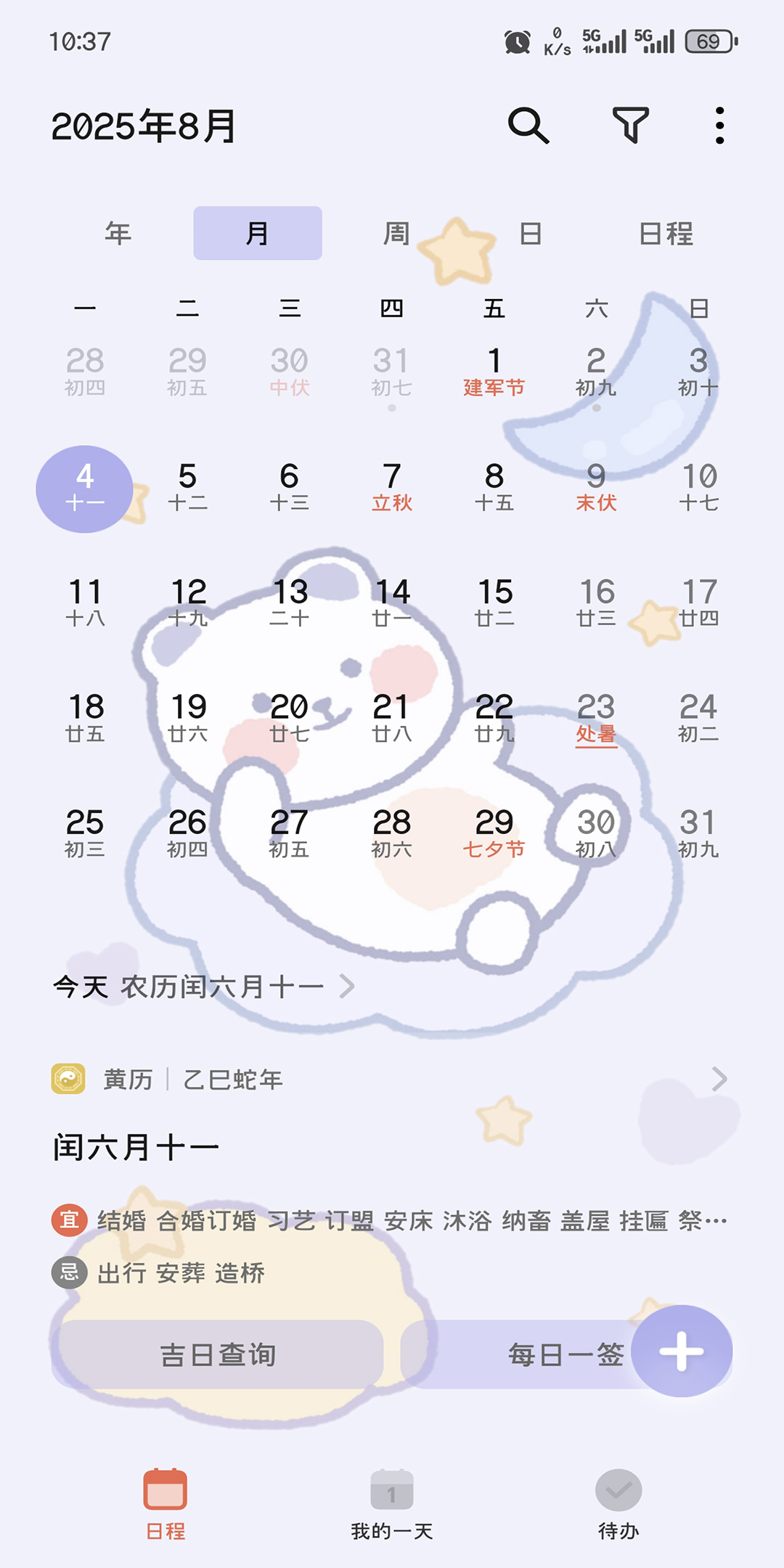Select August 7 立秋

click(x=392, y=487)
